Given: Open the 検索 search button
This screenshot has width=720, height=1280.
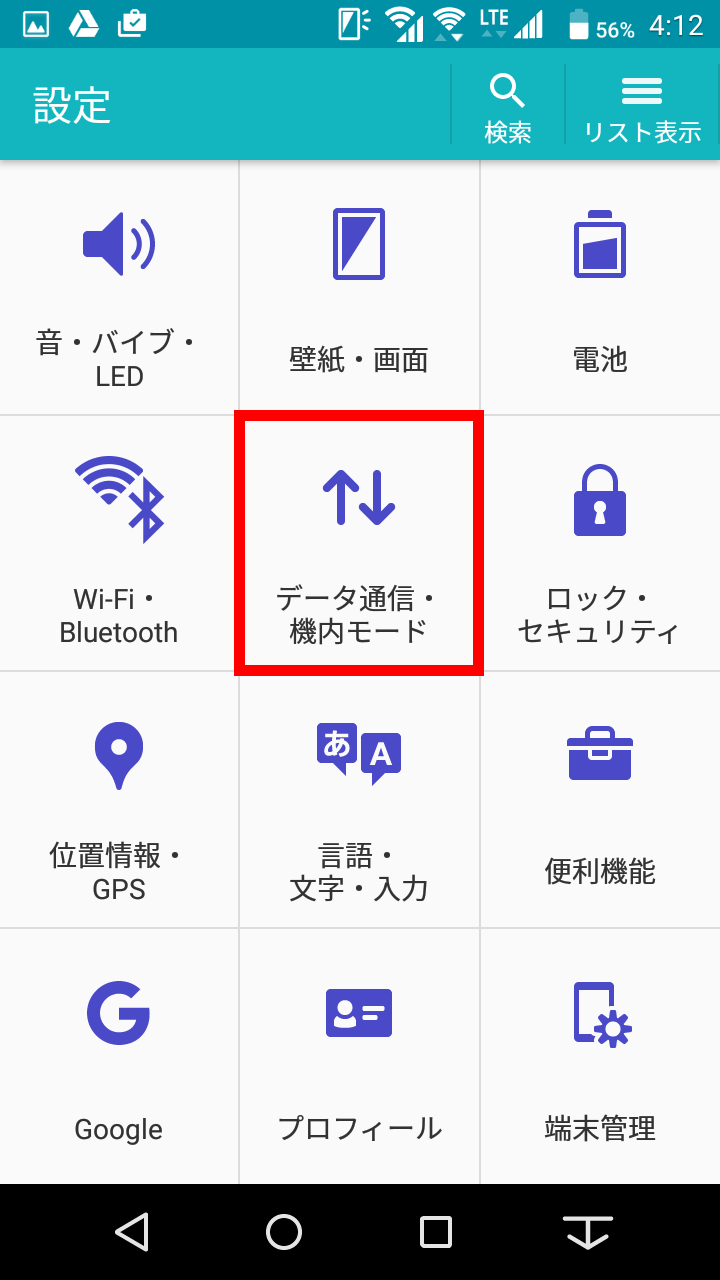Looking at the screenshot, I should [508, 106].
